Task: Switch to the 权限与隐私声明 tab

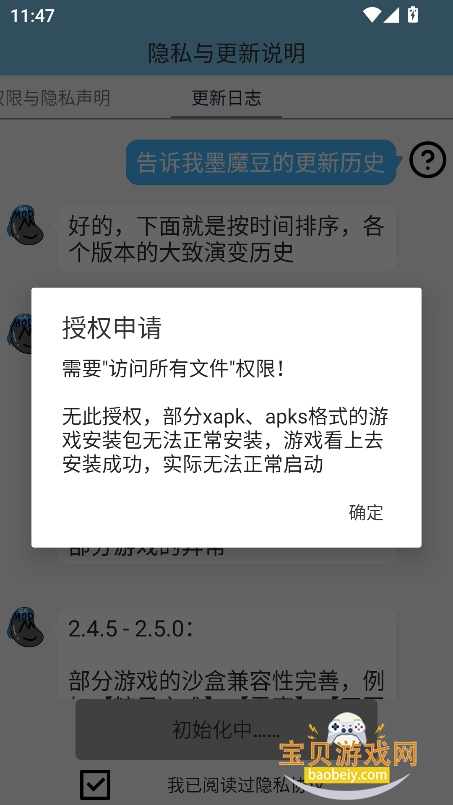Action: [x=54, y=98]
